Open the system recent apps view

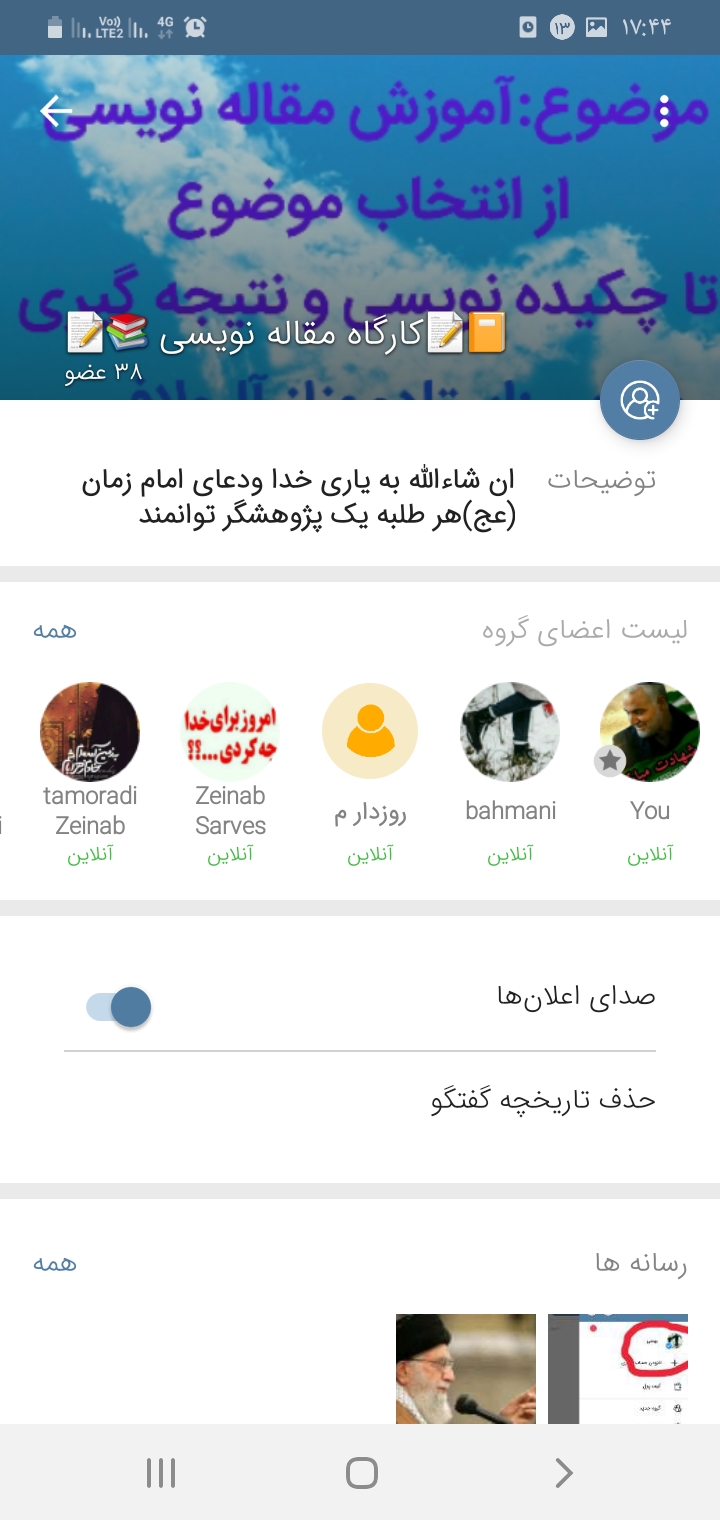point(161,1472)
